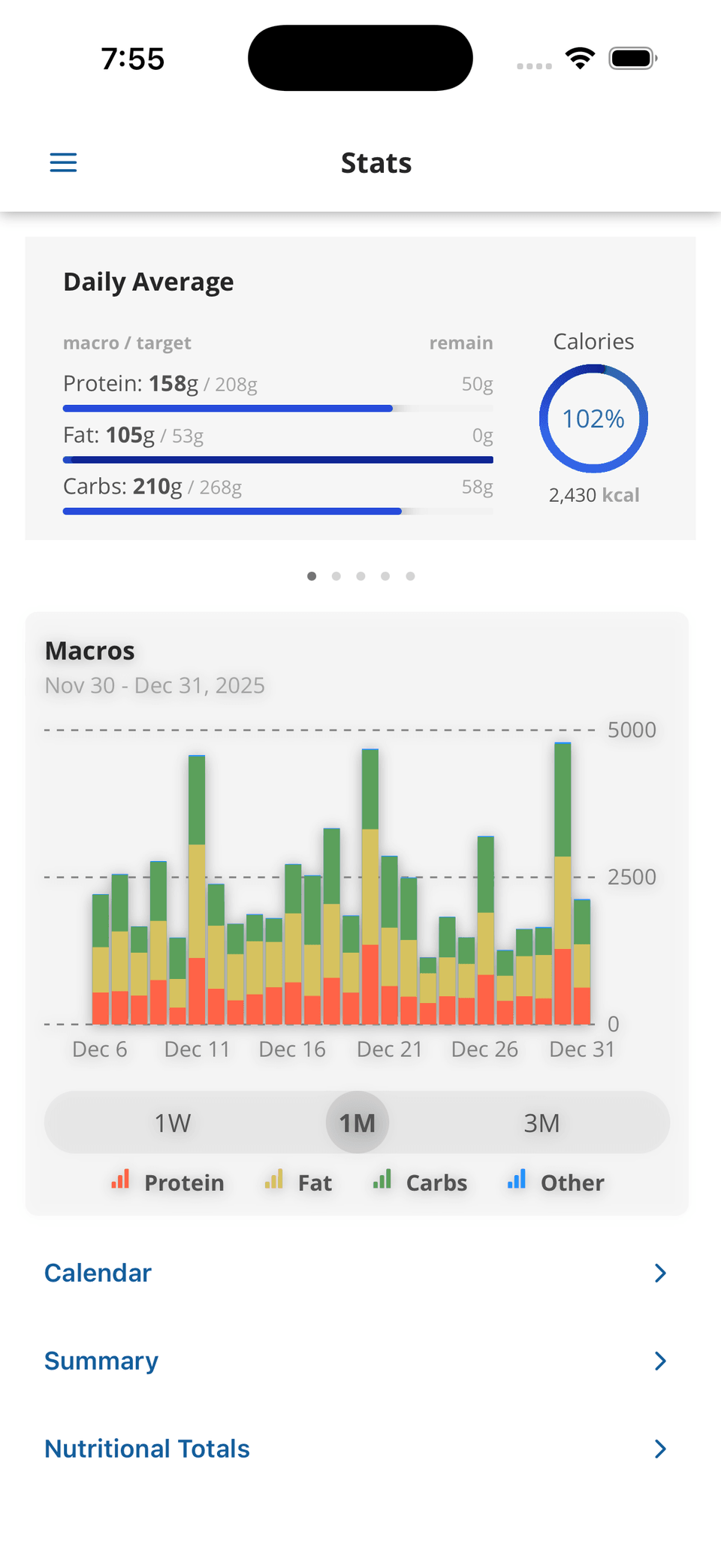This screenshot has width=721, height=1568.
Task: Expand Summary using its chevron arrow
Action: 659,1361
